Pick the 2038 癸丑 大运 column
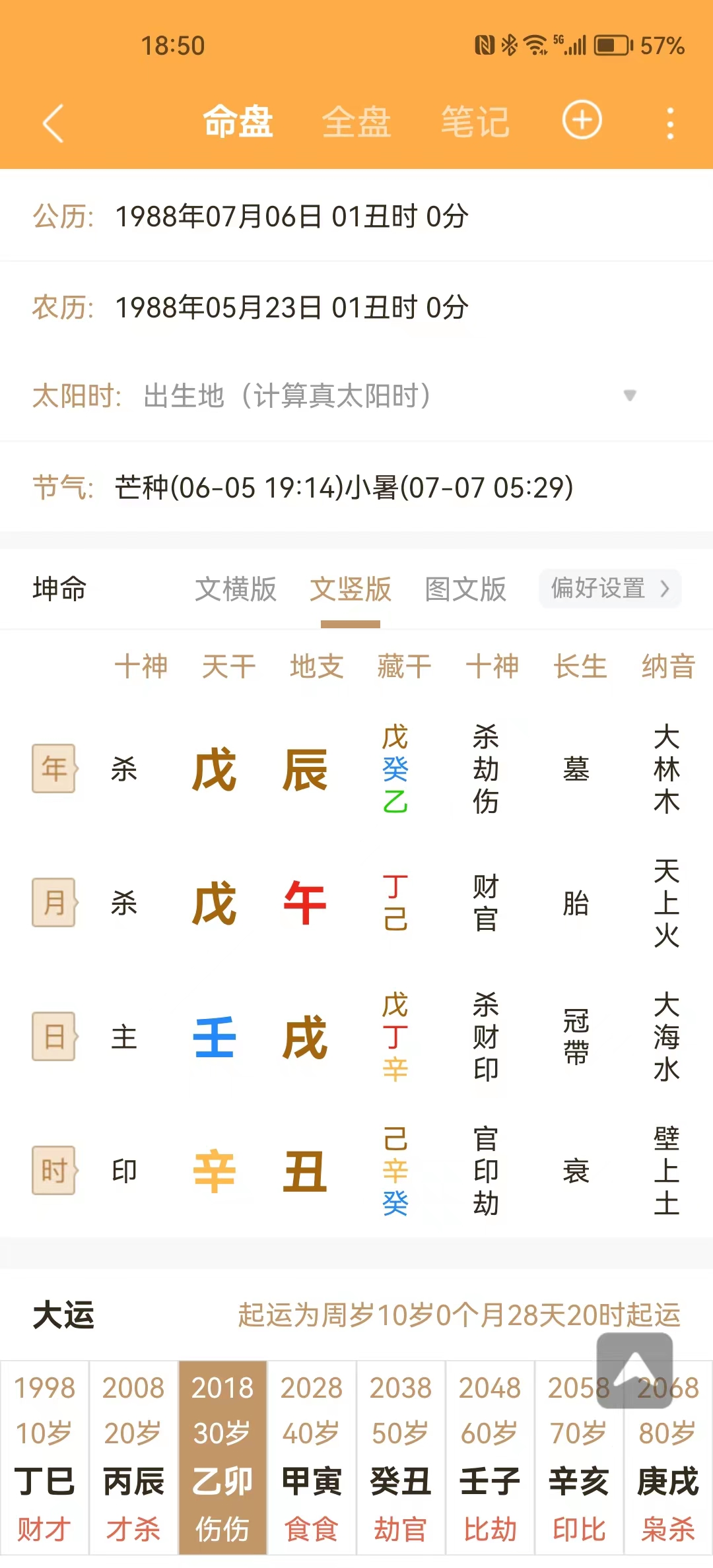Screen dimensions: 713x1568 click(x=401, y=1458)
